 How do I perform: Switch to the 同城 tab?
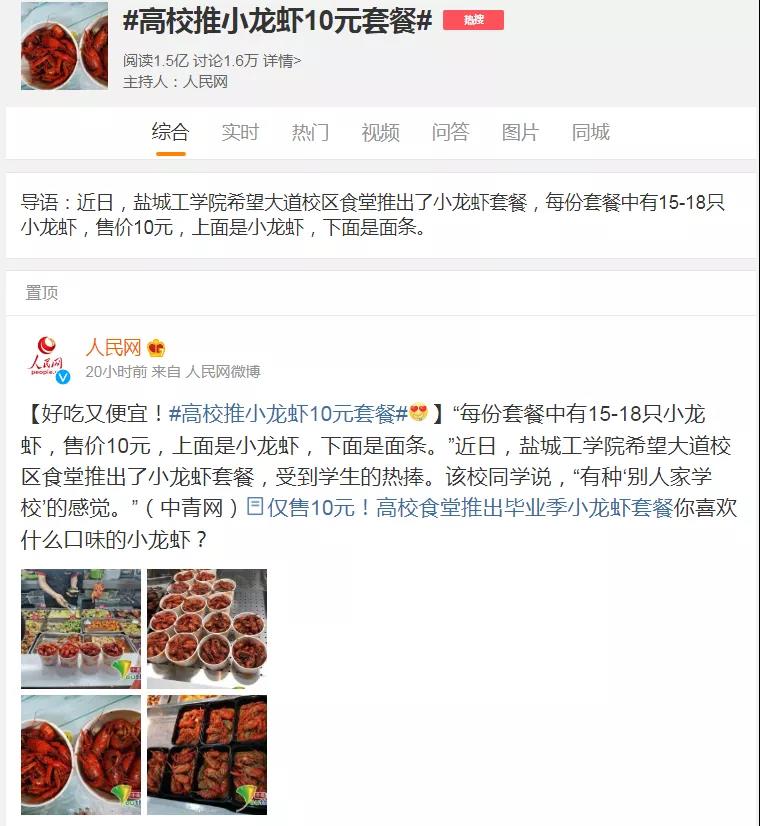click(x=590, y=132)
